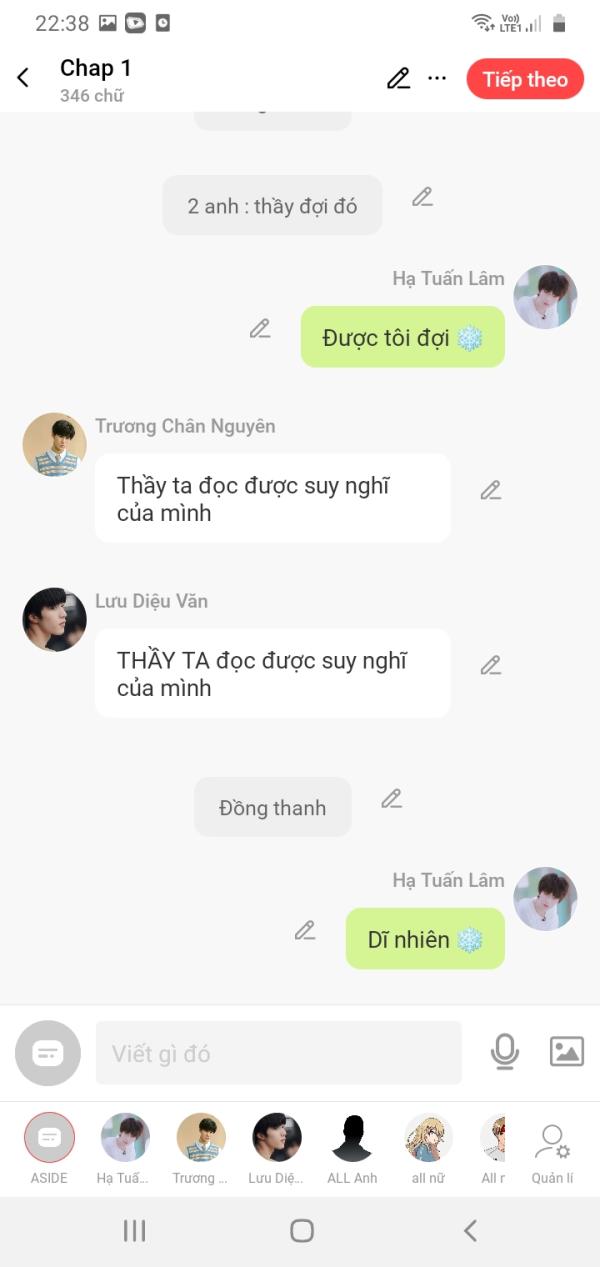This screenshot has width=600, height=1267.
Task: Go back from Chap 1
Action: click(x=23, y=78)
